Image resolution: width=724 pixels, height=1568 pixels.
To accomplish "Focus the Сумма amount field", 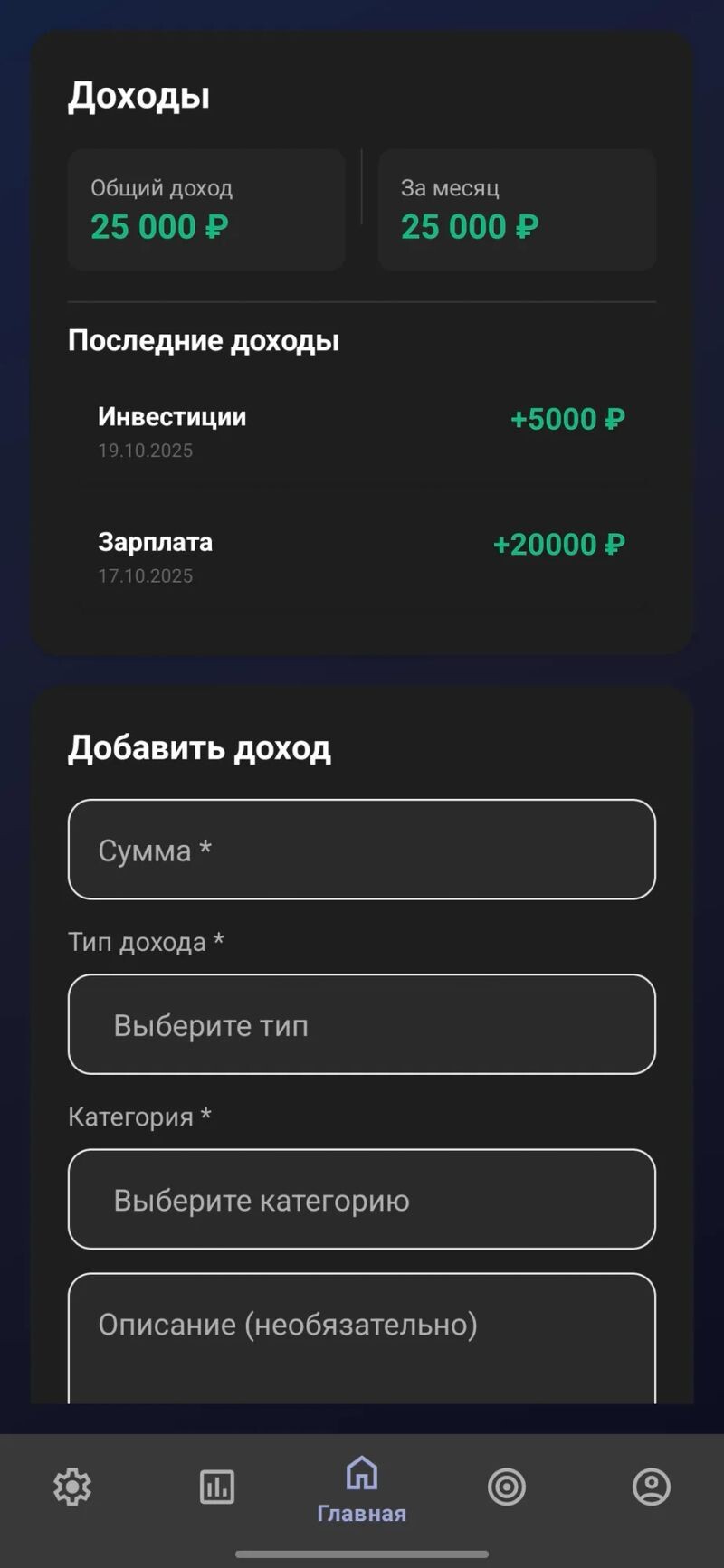I will 362,850.
